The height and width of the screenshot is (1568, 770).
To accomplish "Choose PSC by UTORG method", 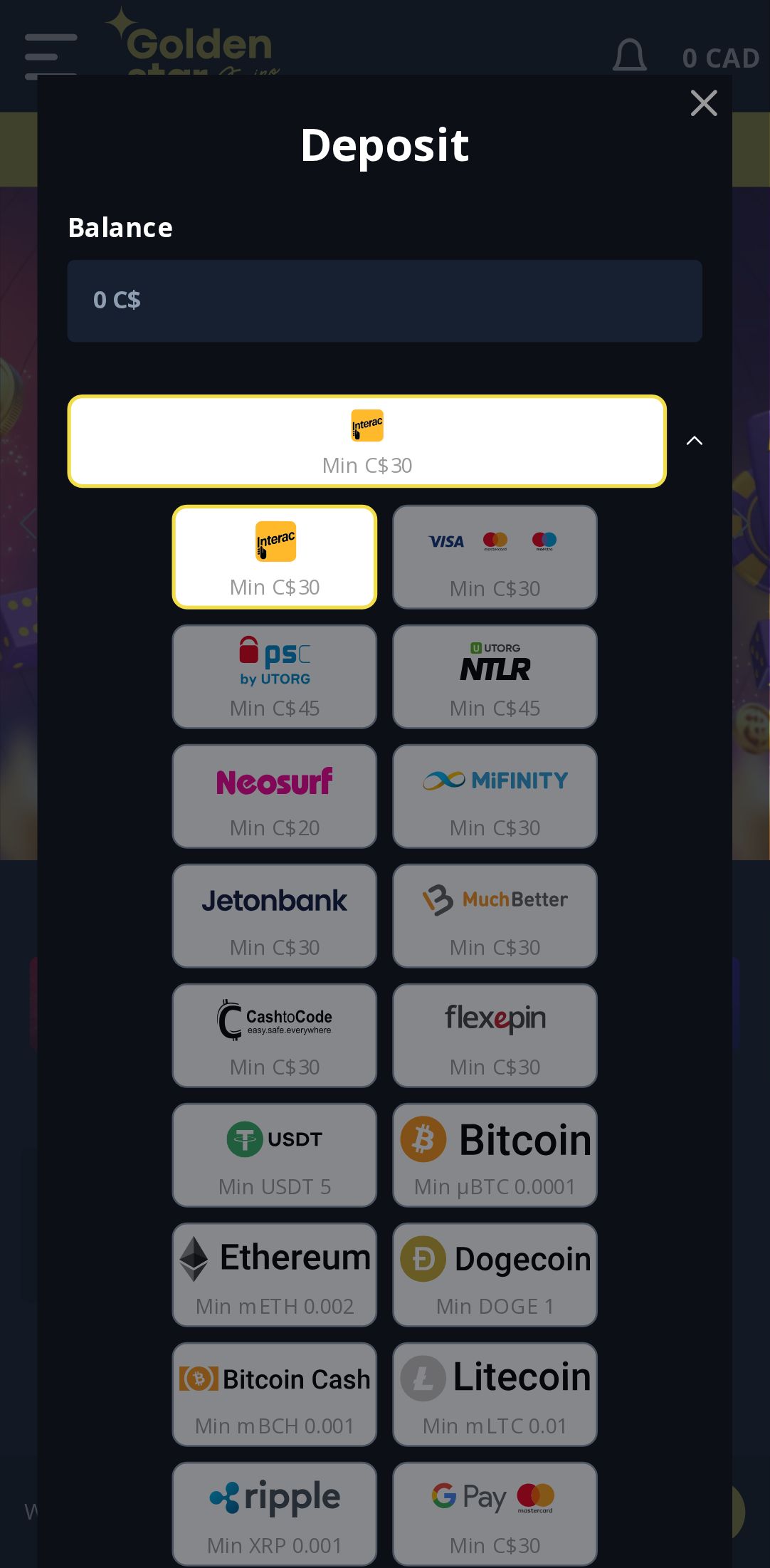I will pos(275,676).
